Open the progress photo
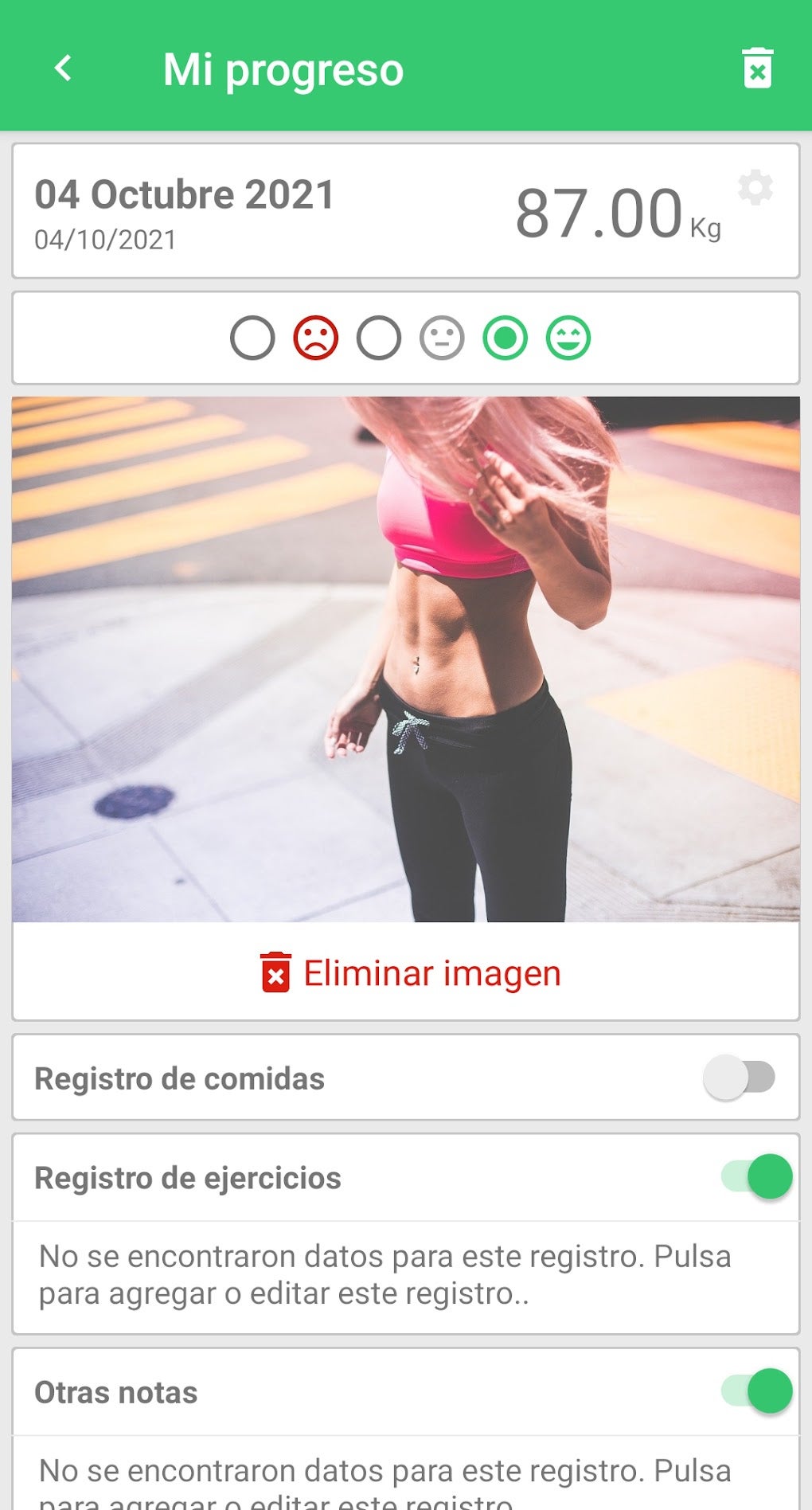 (406, 659)
